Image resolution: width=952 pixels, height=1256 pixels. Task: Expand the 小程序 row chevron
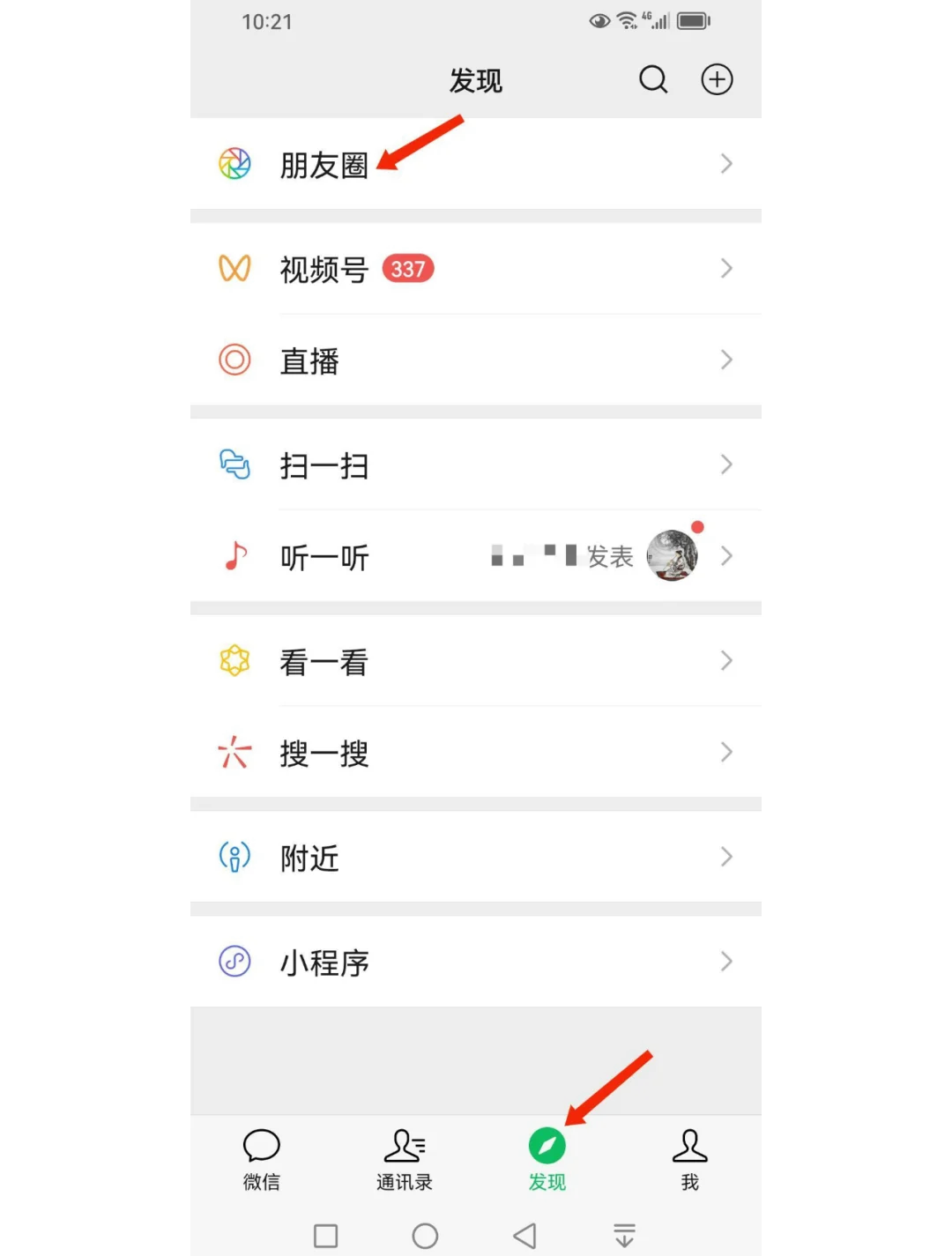coord(725,962)
